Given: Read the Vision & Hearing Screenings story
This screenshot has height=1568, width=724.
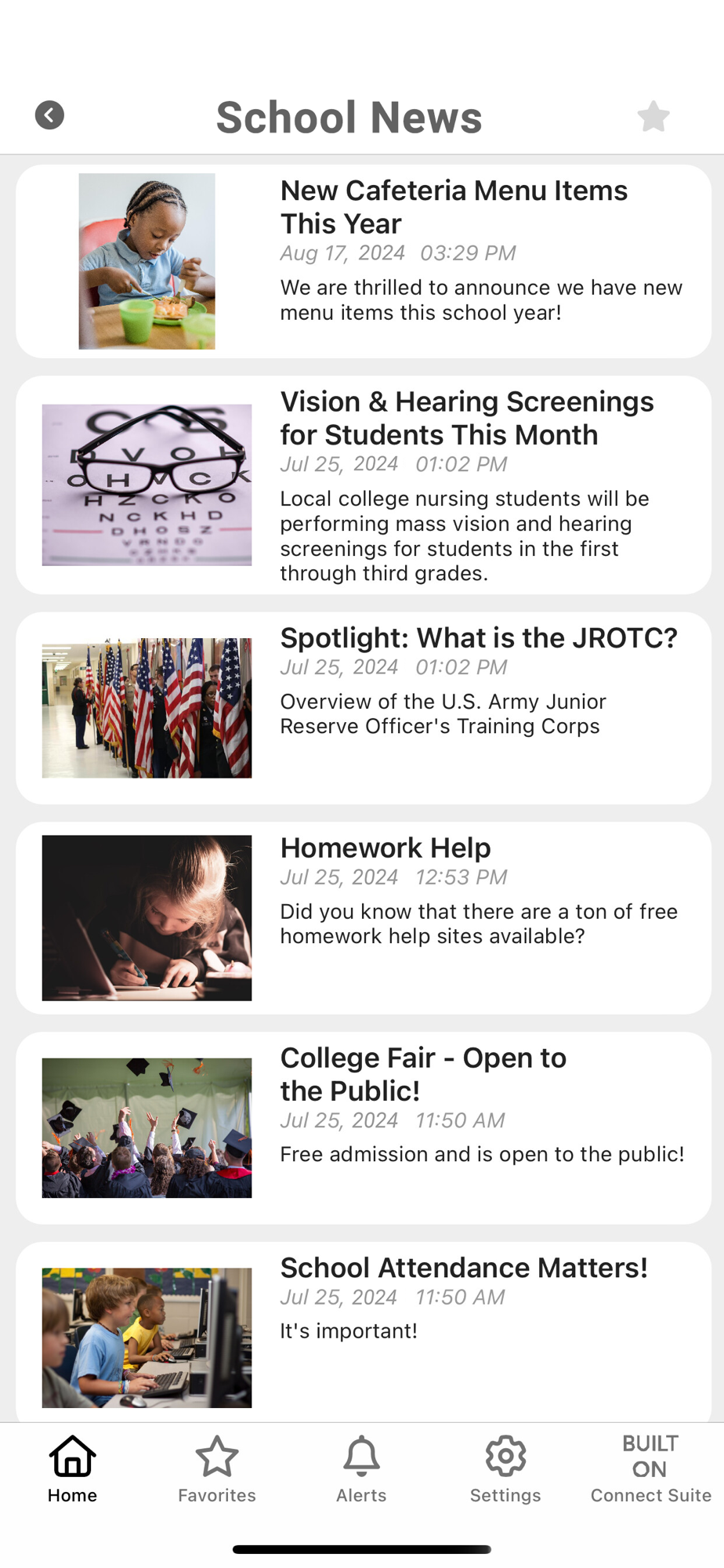Looking at the screenshot, I should (x=364, y=485).
